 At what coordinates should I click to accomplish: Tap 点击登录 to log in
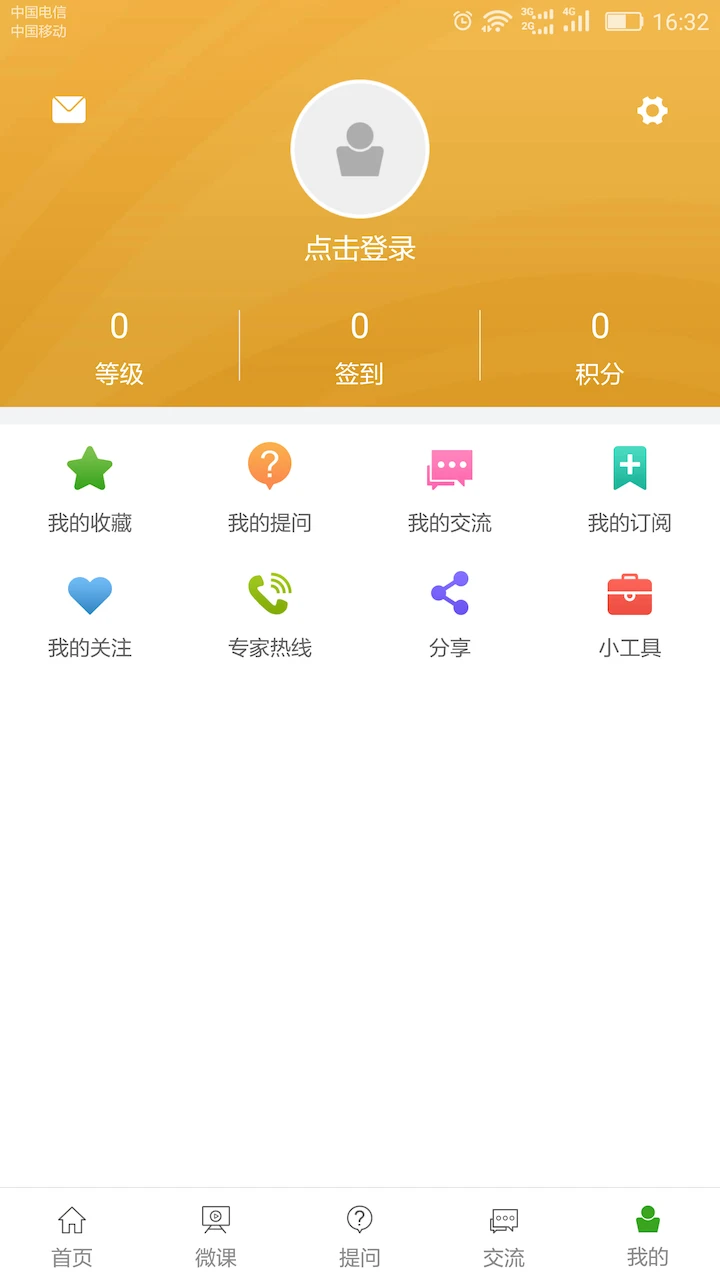point(359,249)
